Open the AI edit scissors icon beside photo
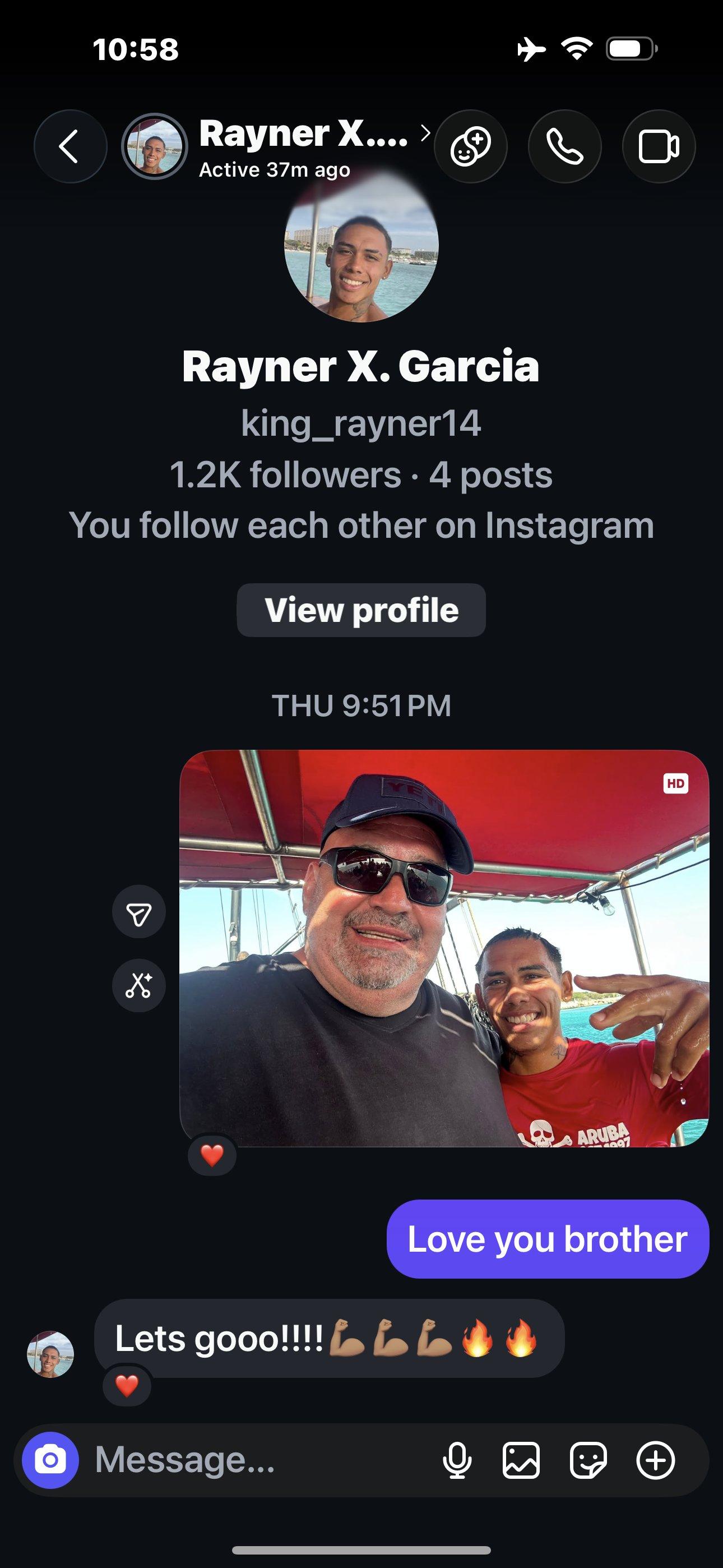The height and width of the screenshot is (1568, 723). point(139,985)
